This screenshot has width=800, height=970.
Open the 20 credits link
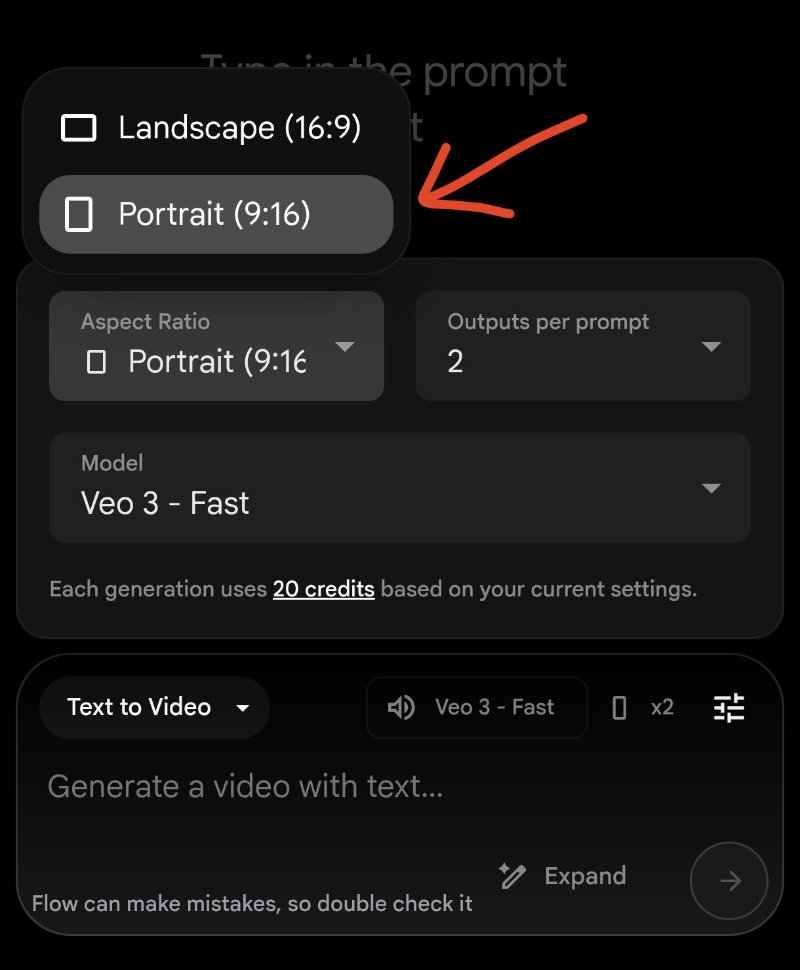tap(323, 589)
